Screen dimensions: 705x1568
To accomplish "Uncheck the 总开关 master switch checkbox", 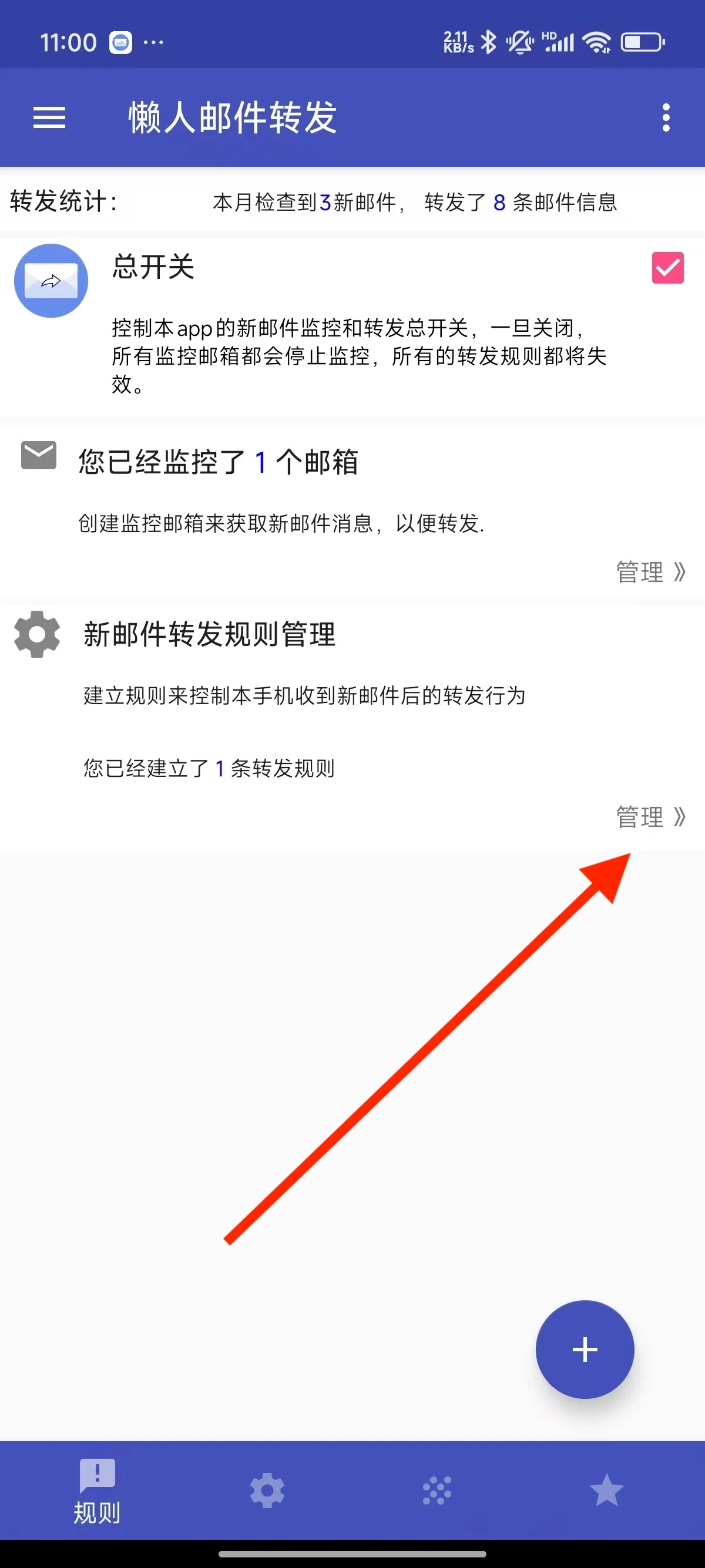I will (x=667, y=268).
